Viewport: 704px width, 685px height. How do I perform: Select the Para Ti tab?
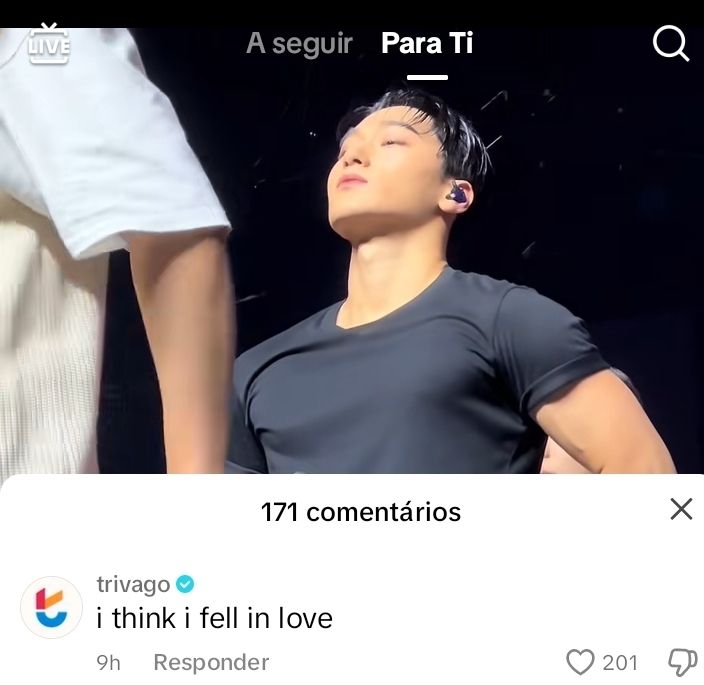coord(427,43)
